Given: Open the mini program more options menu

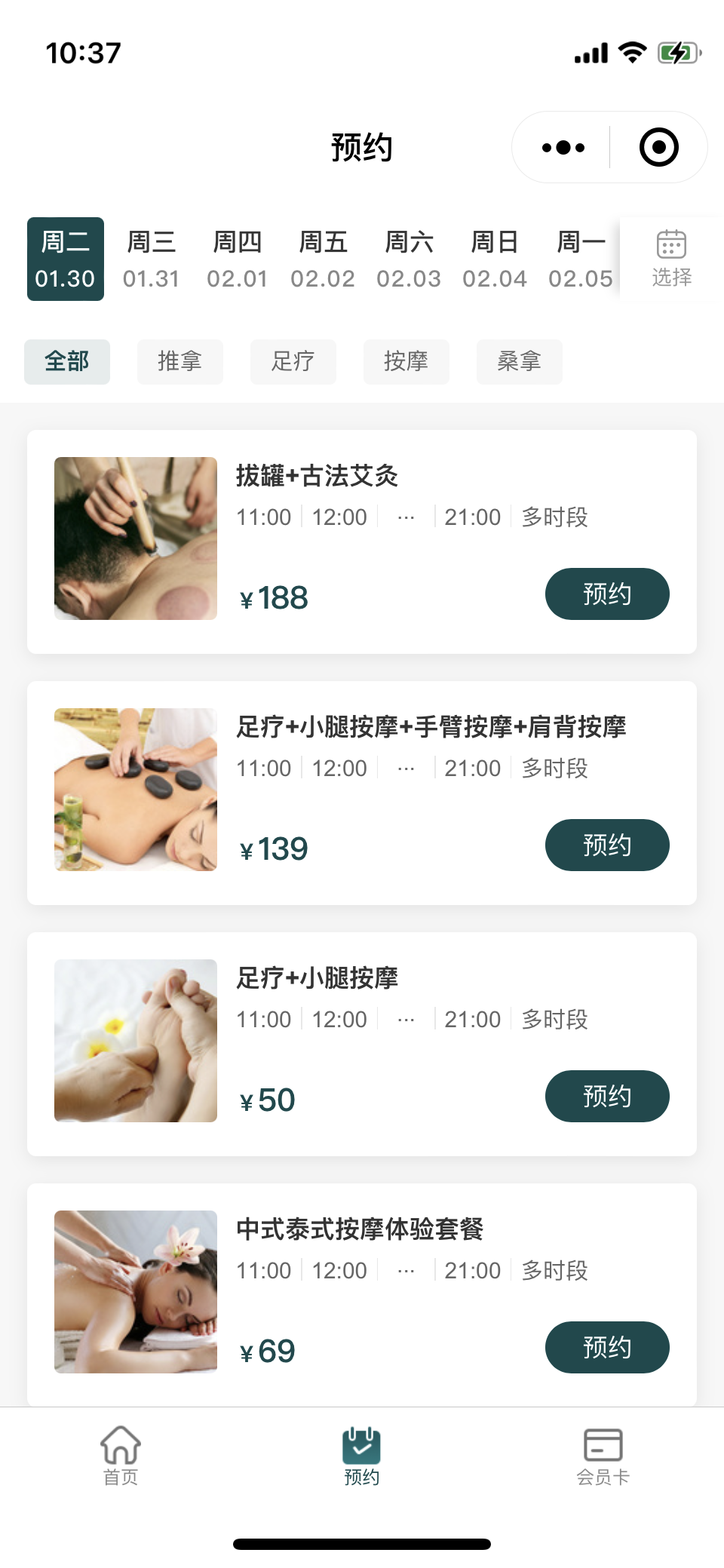Looking at the screenshot, I should (x=563, y=148).
